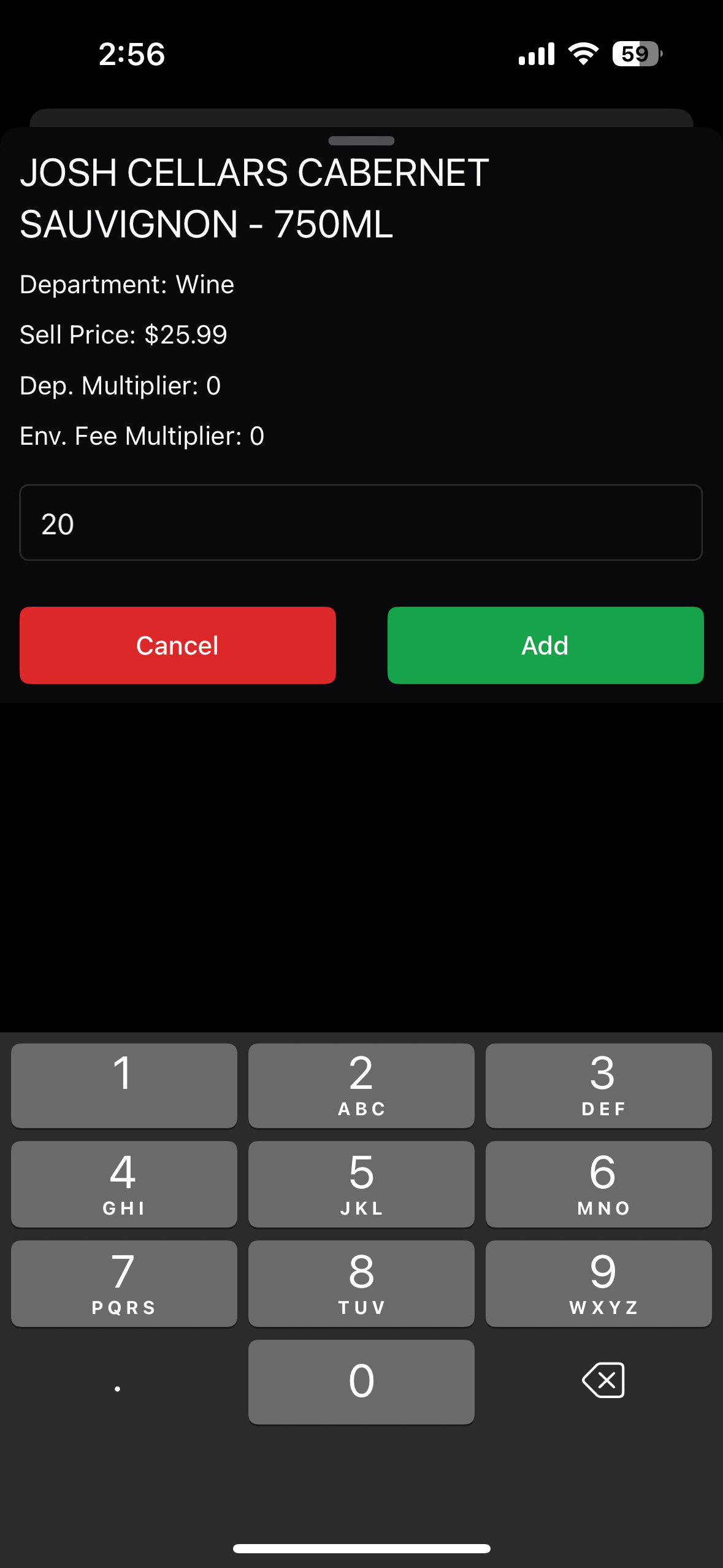Add the item with the green button
The image size is (723, 1568).
point(545,645)
